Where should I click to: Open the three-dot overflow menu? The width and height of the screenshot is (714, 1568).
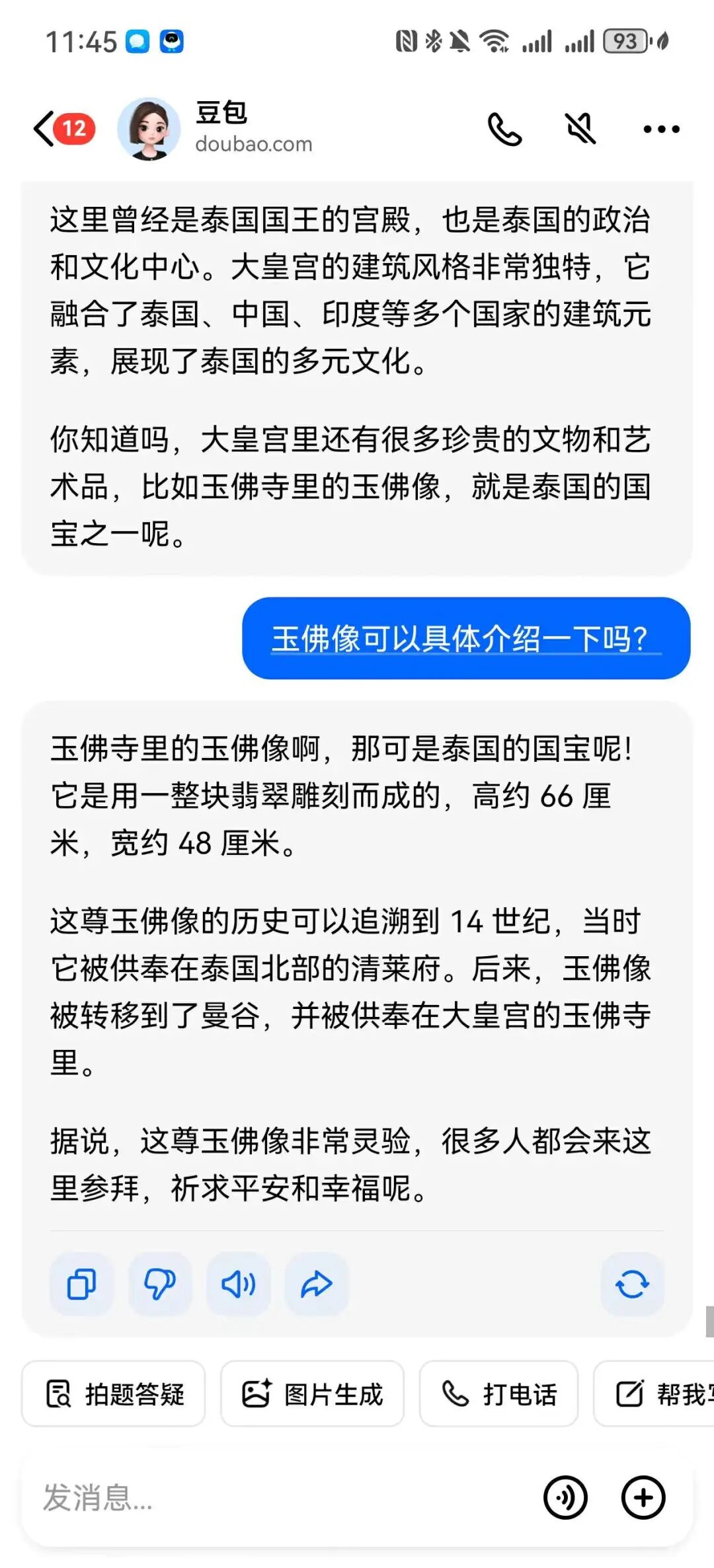coord(661,129)
